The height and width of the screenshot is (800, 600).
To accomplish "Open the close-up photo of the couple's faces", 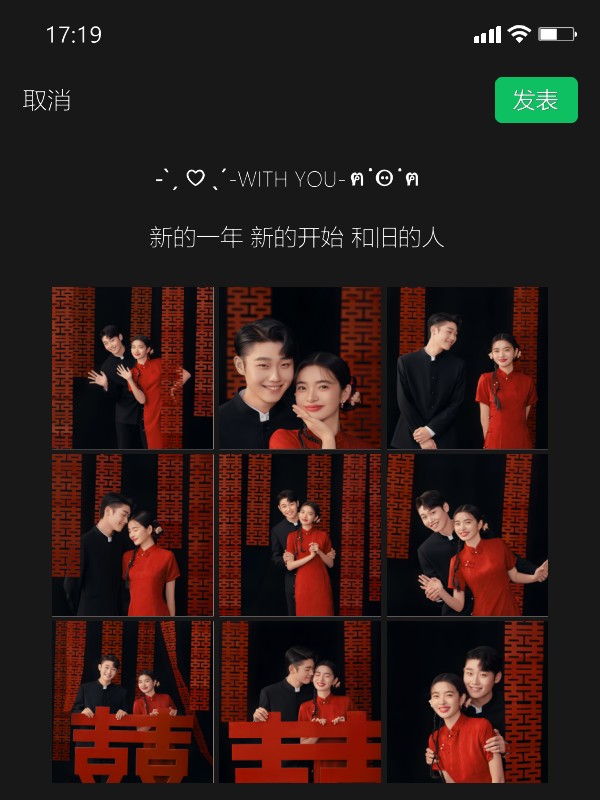I will 300,368.
